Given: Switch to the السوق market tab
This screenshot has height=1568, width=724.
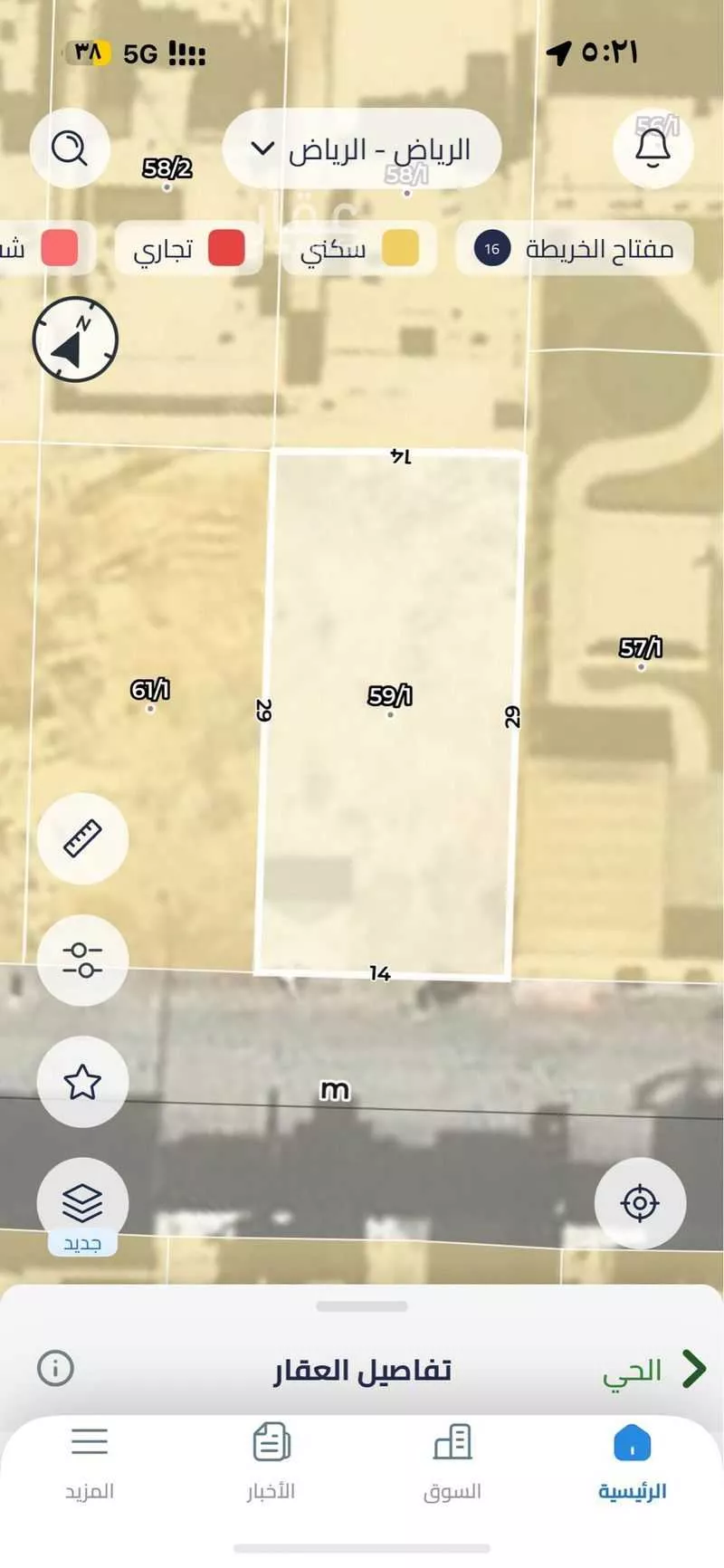Looking at the screenshot, I should (x=452, y=1461).
